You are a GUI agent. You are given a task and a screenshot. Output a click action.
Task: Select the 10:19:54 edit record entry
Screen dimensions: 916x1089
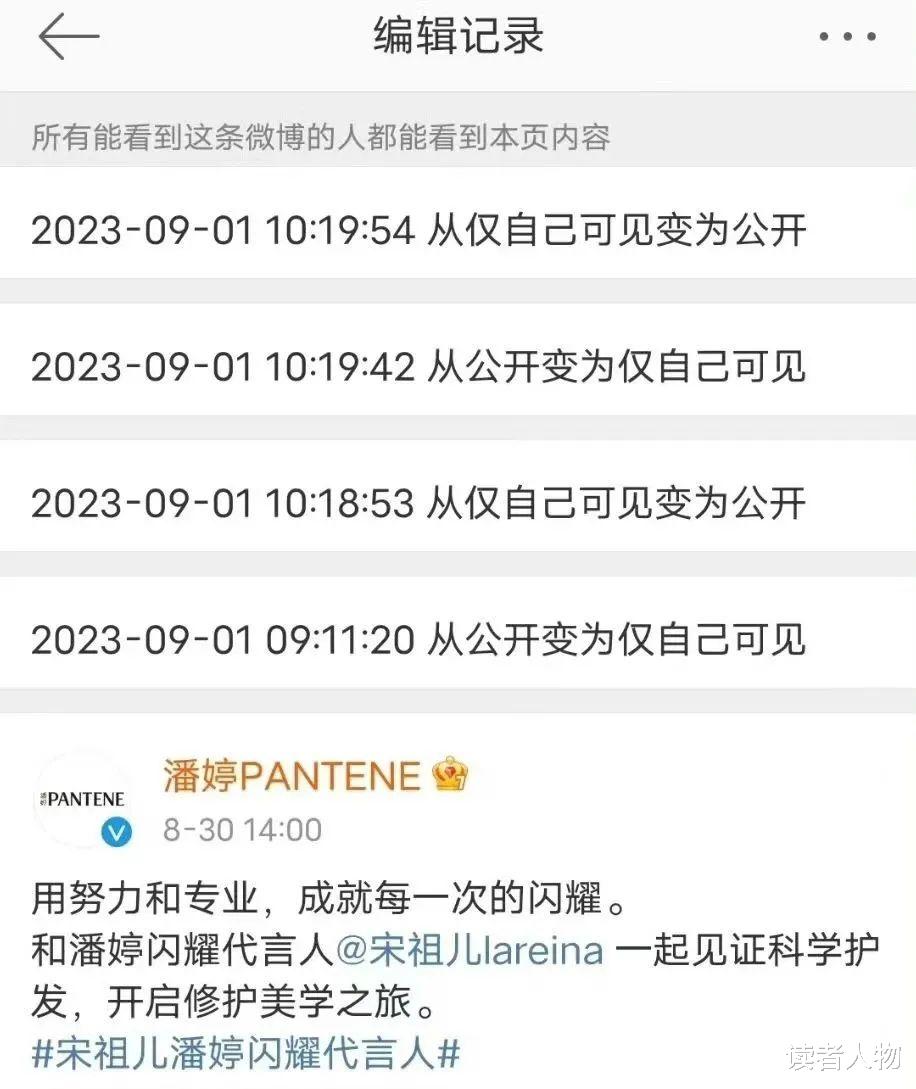pyautogui.click(x=420, y=229)
